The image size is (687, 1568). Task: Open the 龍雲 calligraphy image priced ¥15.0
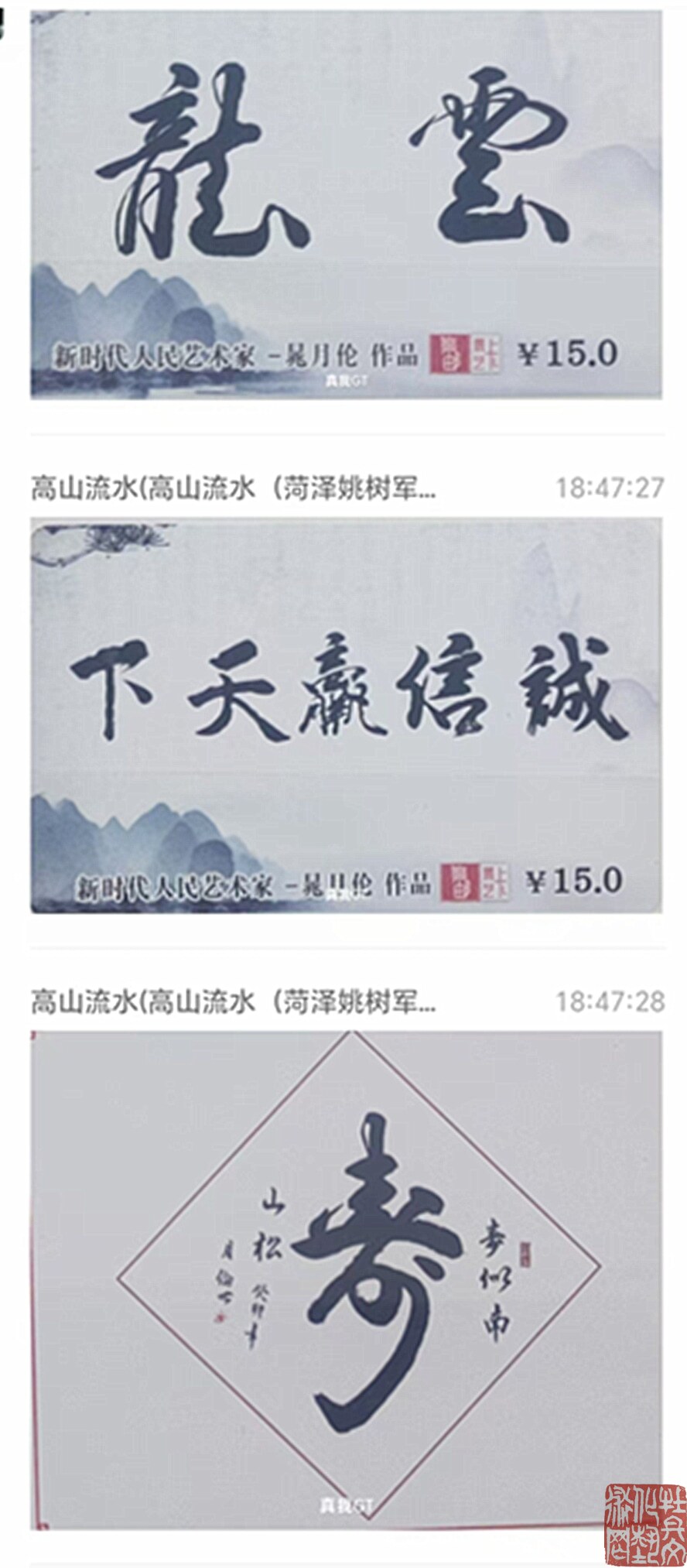(x=346, y=205)
